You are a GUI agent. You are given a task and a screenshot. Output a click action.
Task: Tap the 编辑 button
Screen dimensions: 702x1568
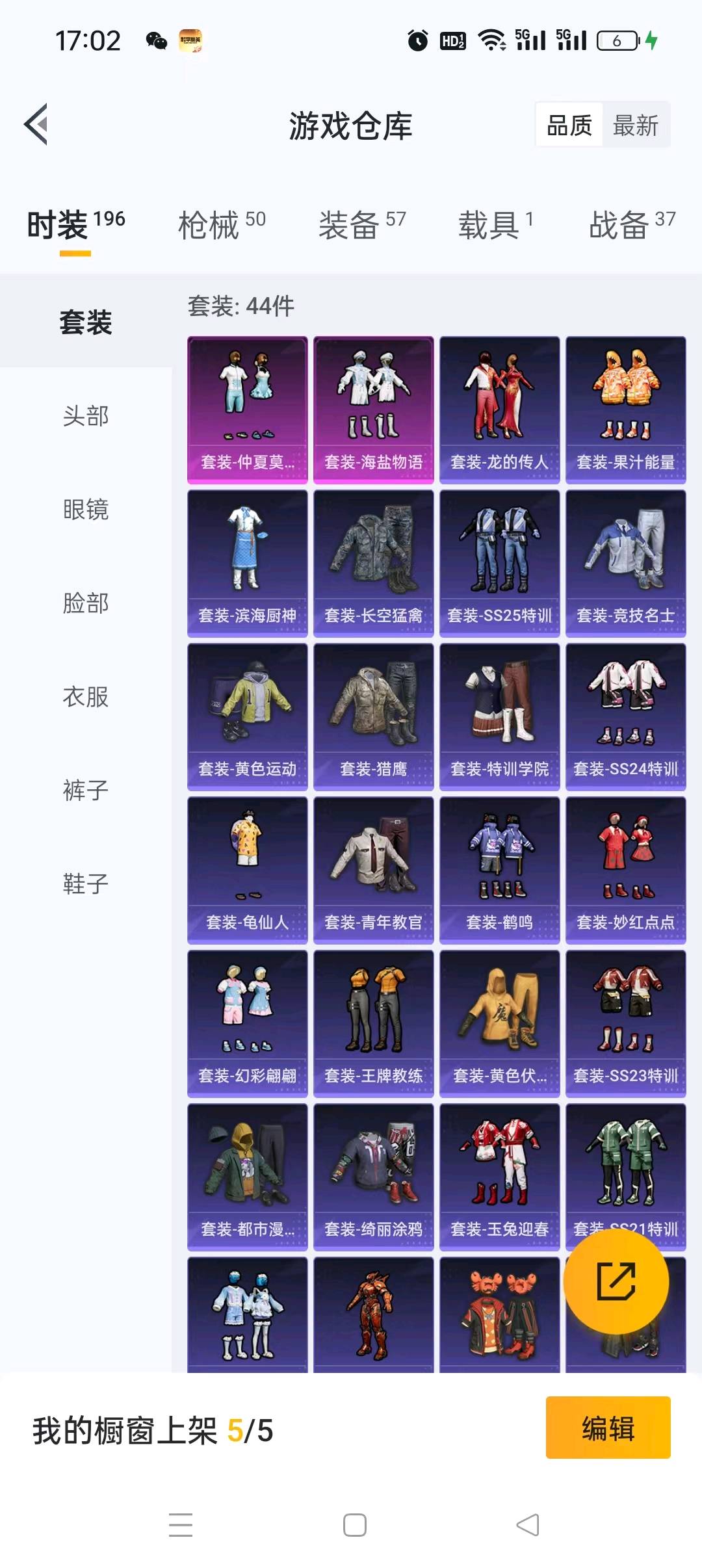608,1428
